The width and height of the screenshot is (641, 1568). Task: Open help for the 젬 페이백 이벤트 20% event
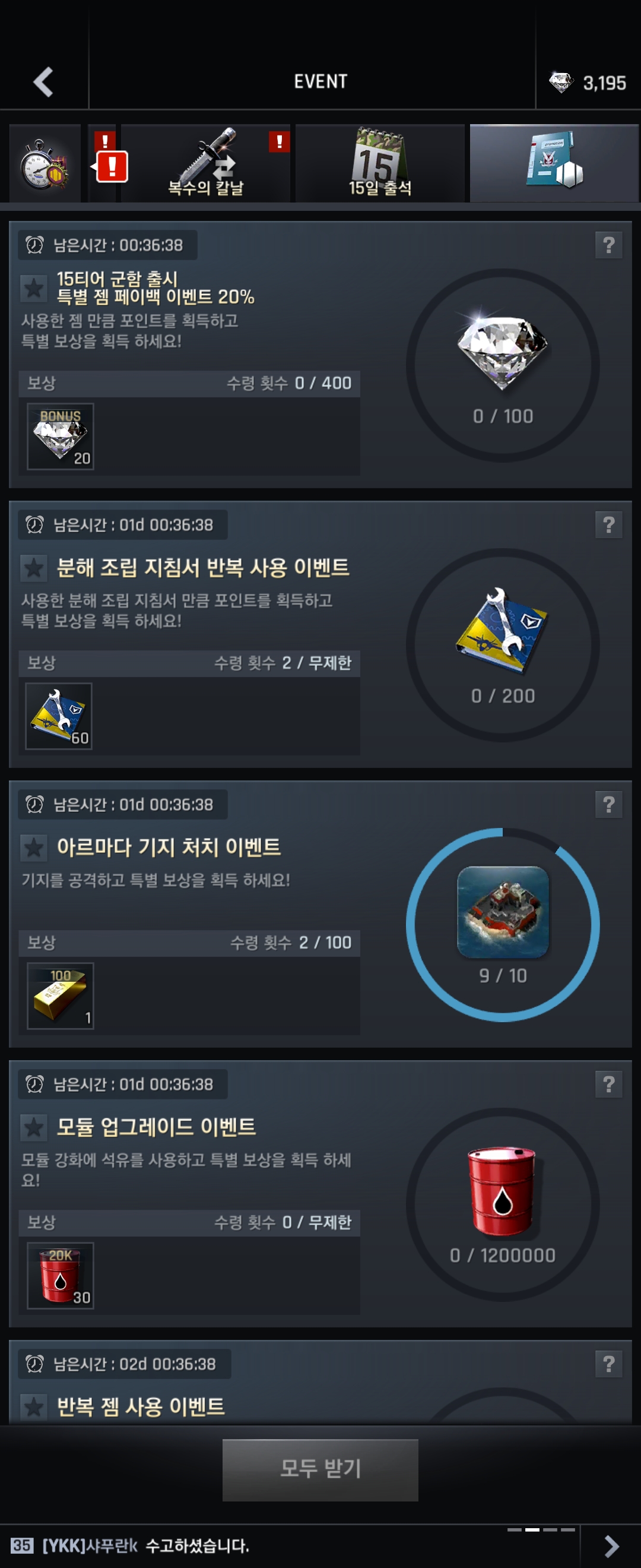pos(608,245)
